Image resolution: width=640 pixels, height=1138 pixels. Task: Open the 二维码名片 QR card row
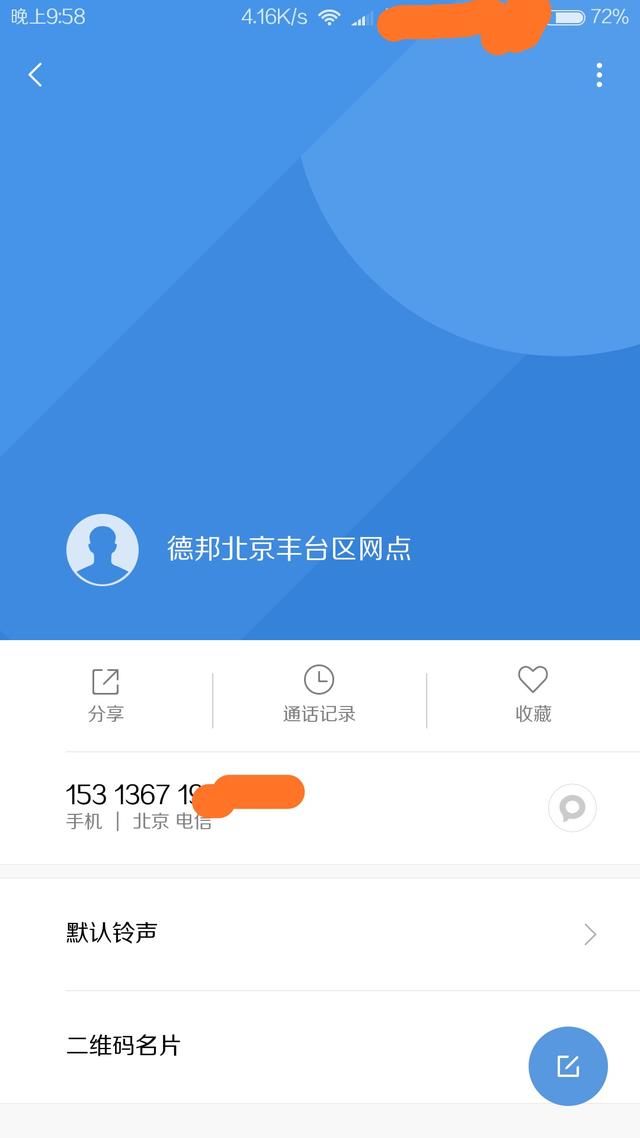point(280,1046)
